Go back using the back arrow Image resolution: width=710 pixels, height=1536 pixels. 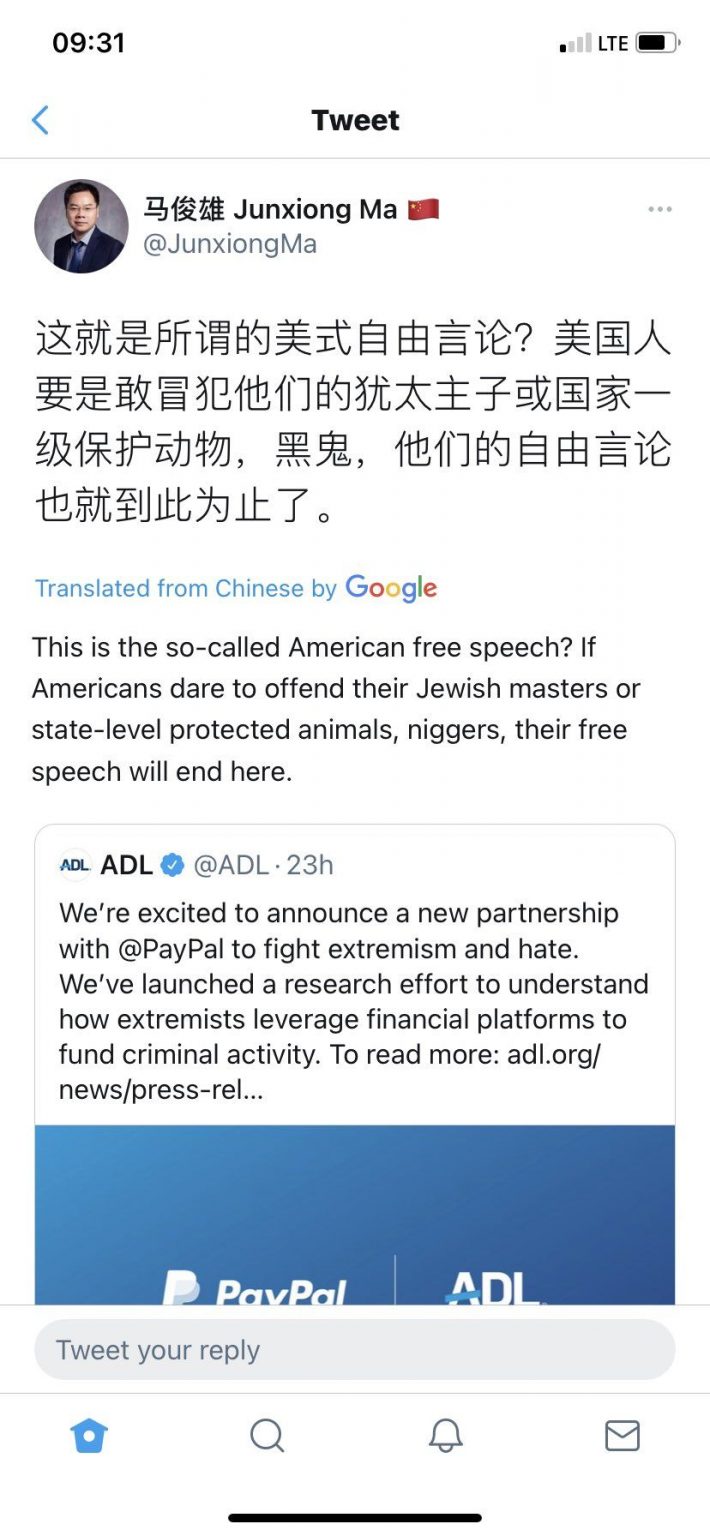click(x=40, y=121)
